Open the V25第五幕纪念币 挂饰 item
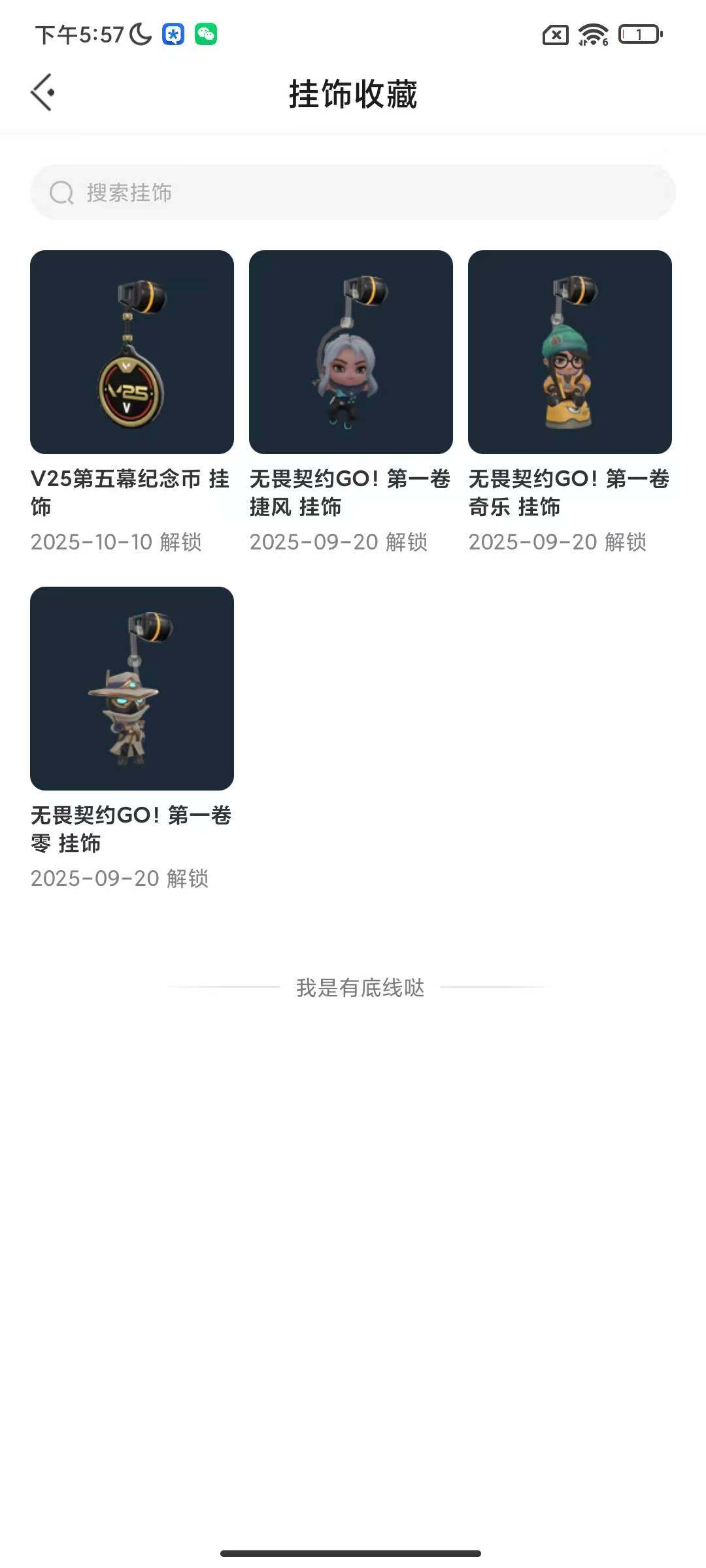Screen dimensions: 706x1568 click(x=132, y=352)
